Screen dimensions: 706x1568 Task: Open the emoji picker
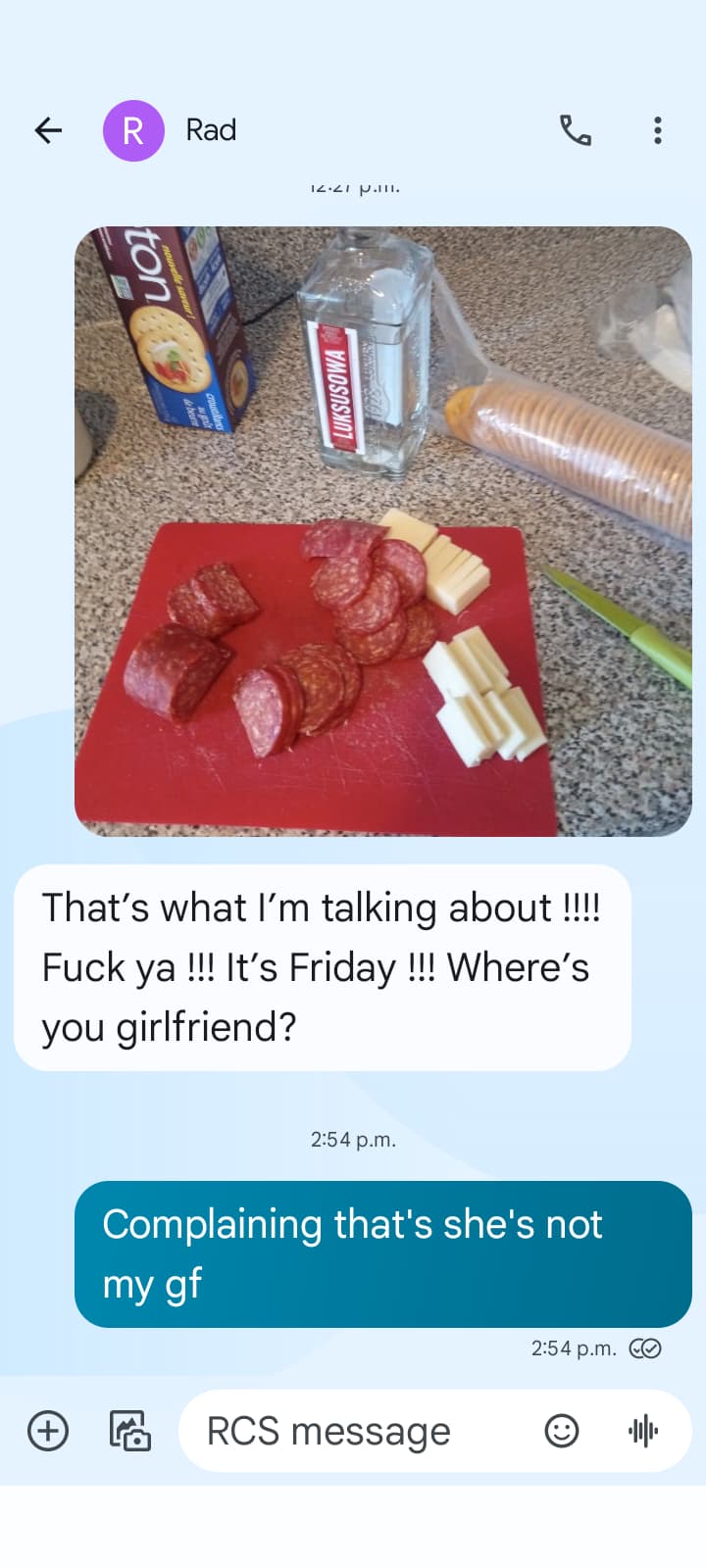tap(562, 1431)
